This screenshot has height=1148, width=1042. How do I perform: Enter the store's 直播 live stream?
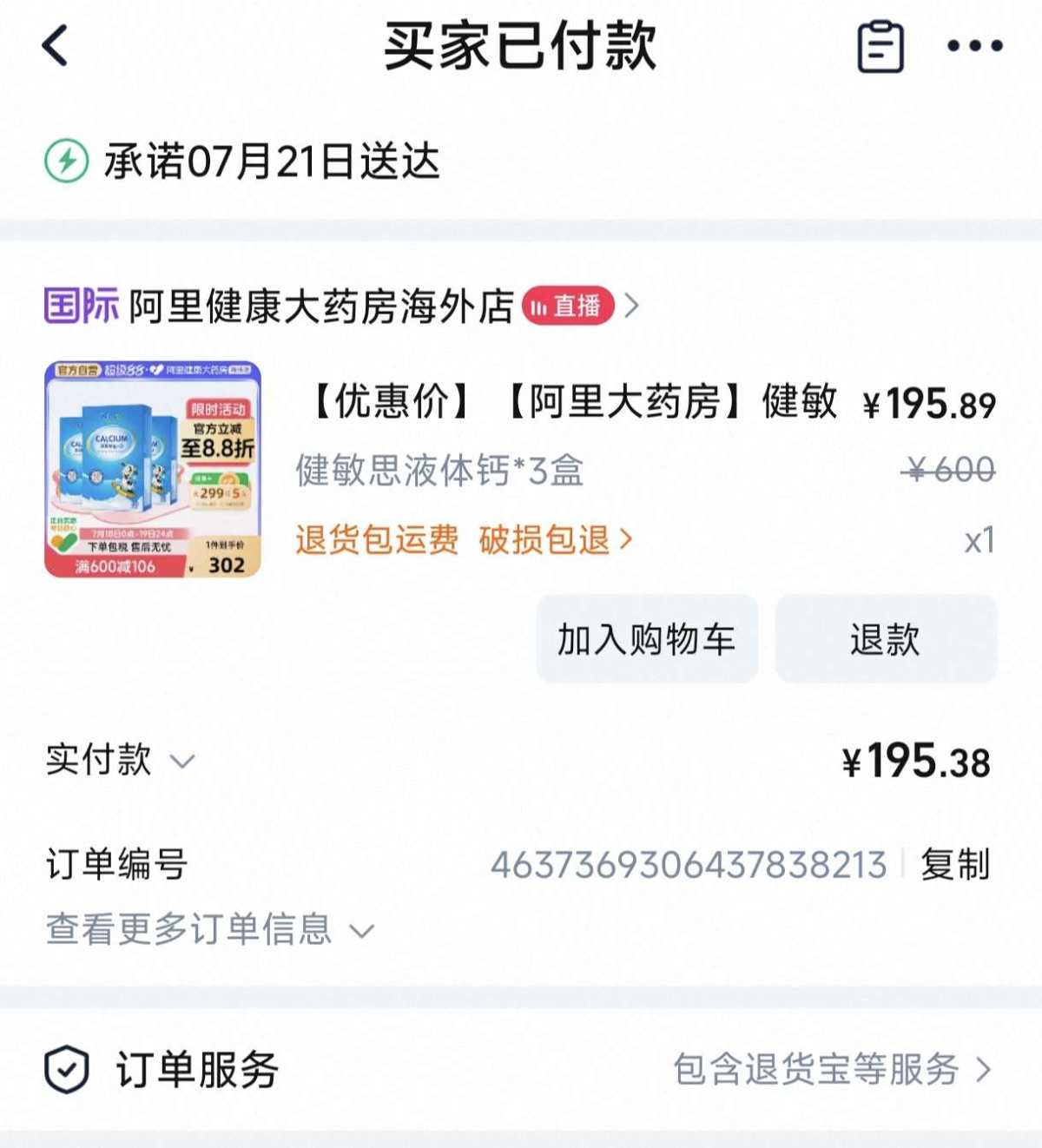569,306
